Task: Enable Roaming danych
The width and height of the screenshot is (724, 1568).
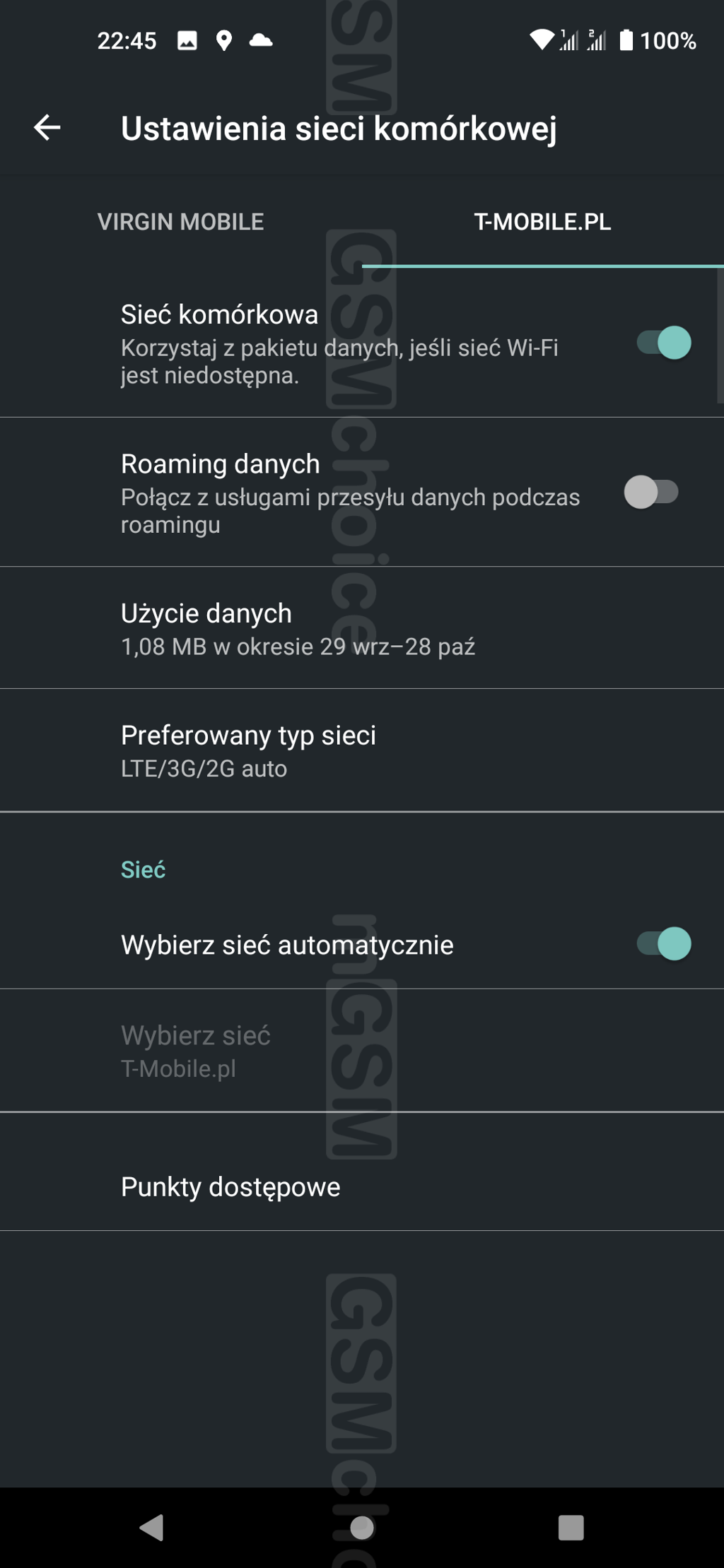Action: point(651,492)
